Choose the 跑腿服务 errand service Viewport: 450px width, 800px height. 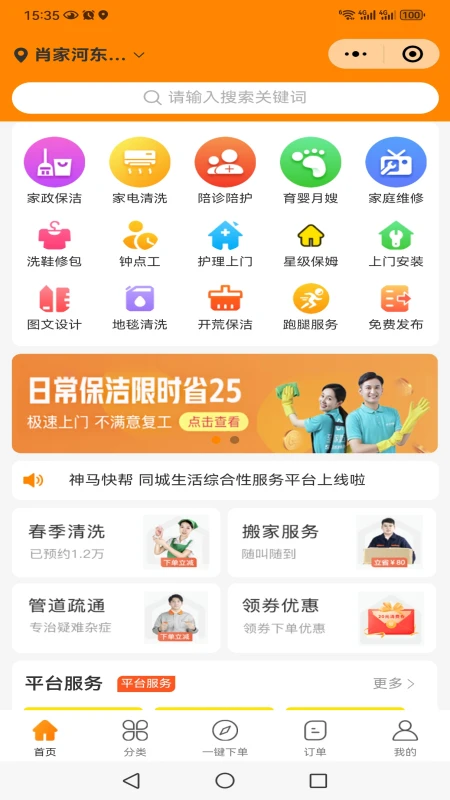310,307
